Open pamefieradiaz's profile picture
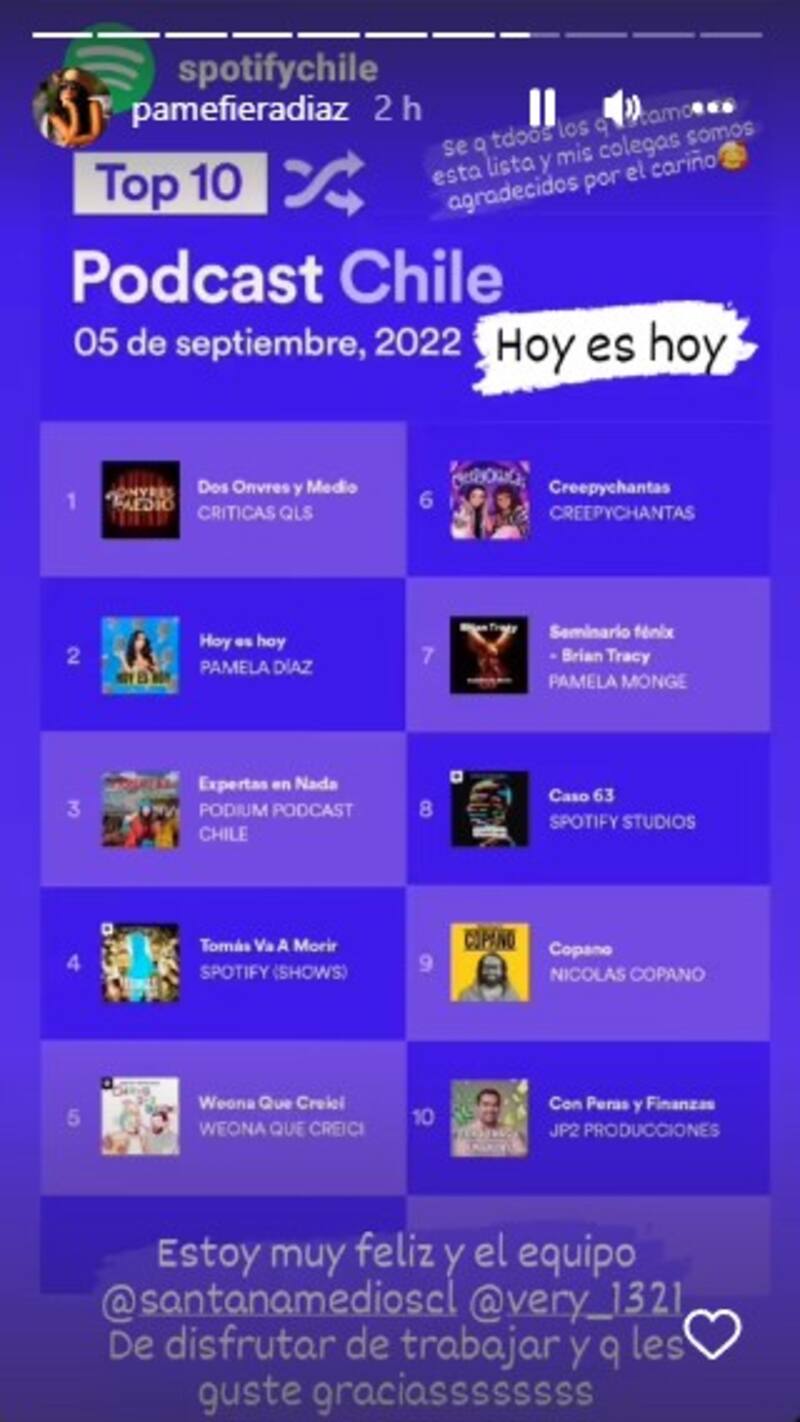The image size is (800, 1422). click(71, 107)
